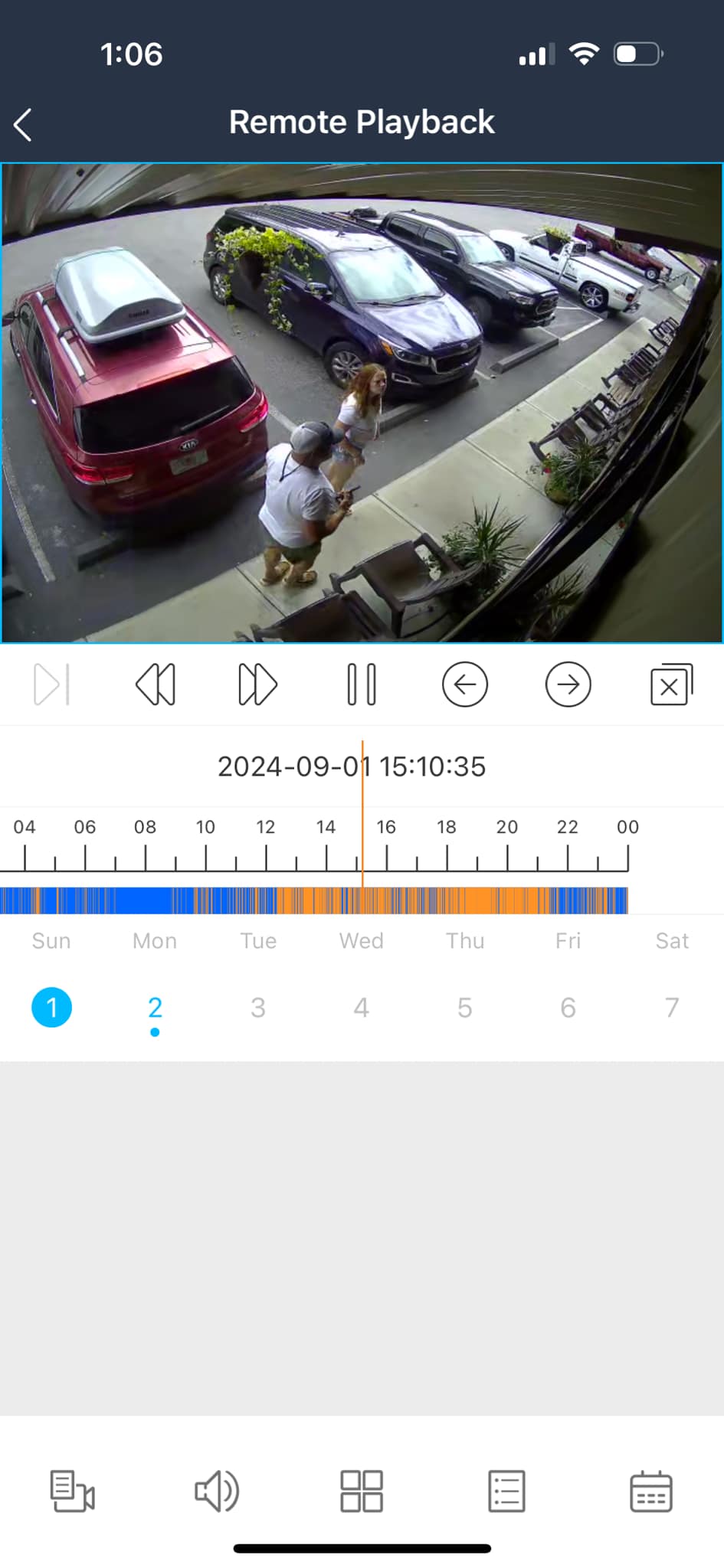Close all playback windows
Screen dimensions: 724x1568
(671, 684)
